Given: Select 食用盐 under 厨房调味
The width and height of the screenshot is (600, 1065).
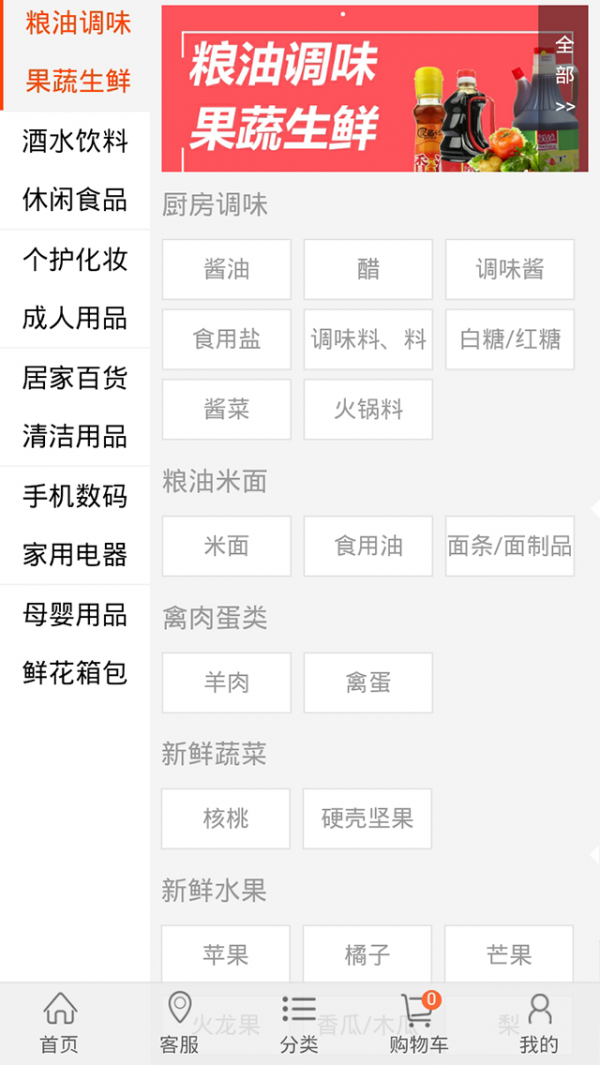Looking at the screenshot, I should [x=227, y=339].
